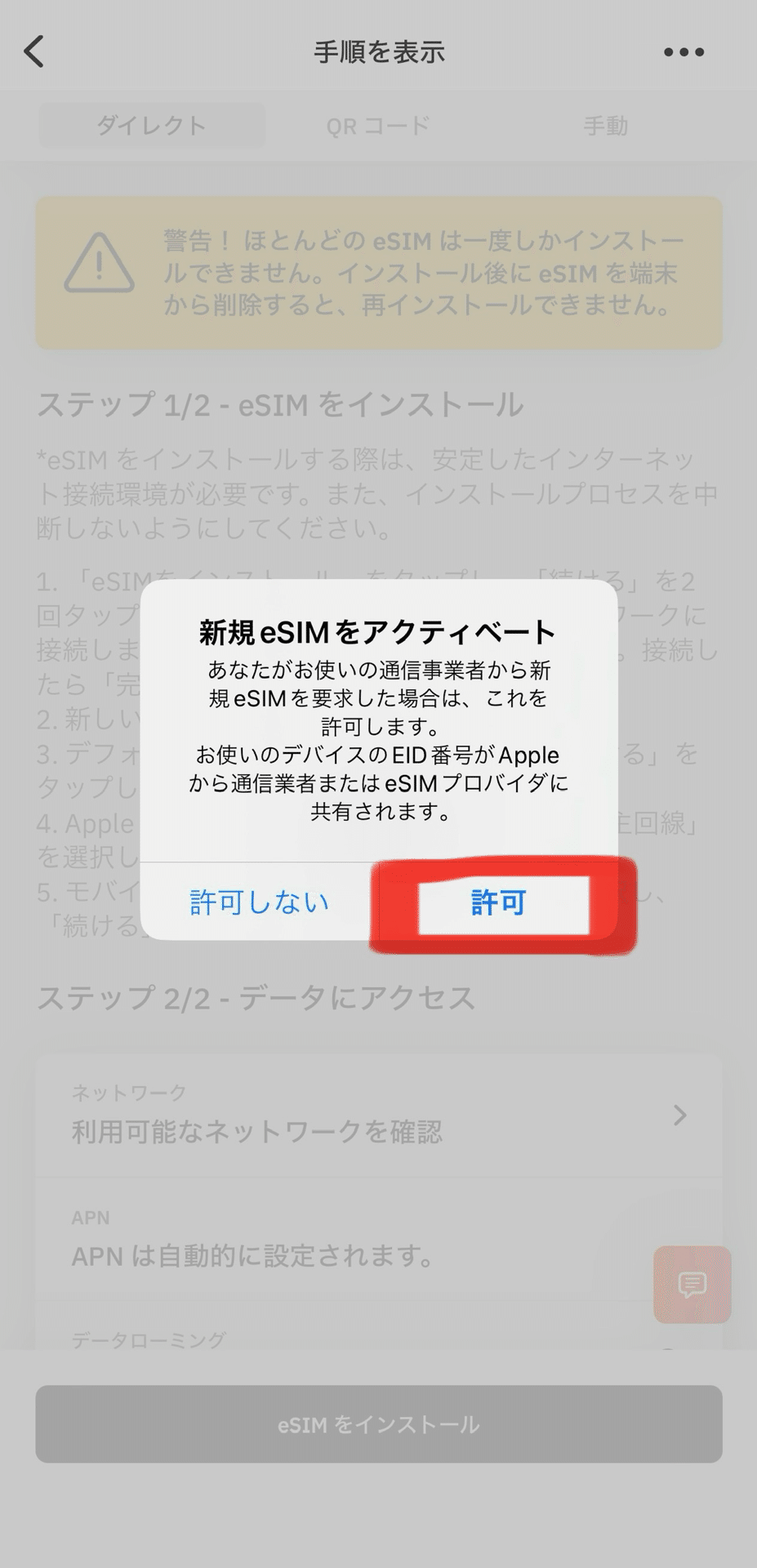Image resolution: width=757 pixels, height=1568 pixels.
Task: Select the ダイレクト tab
Action: tap(152, 126)
